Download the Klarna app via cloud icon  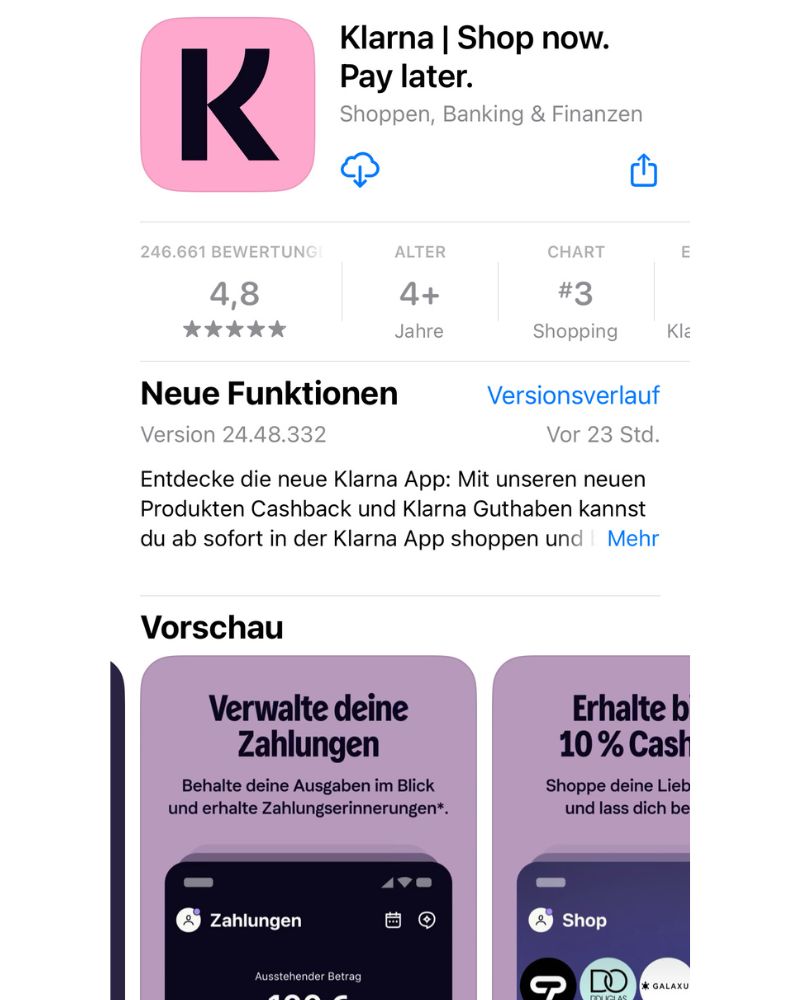tap(360, 170)
